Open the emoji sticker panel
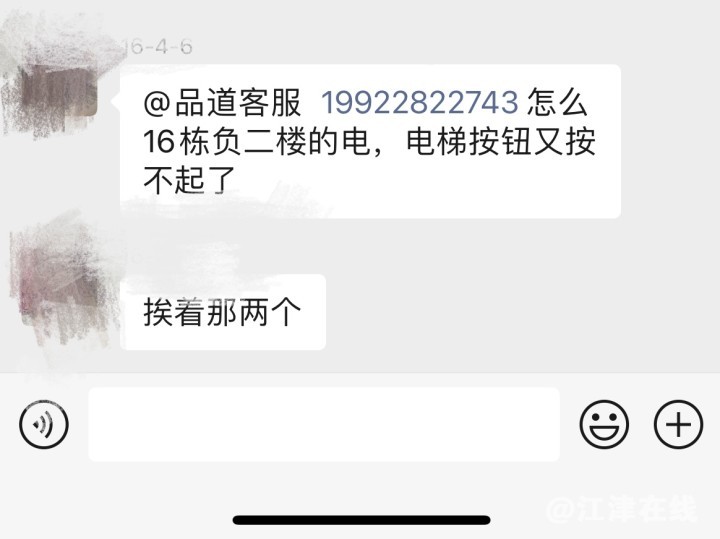720x539 pixels. coord(605,425)
